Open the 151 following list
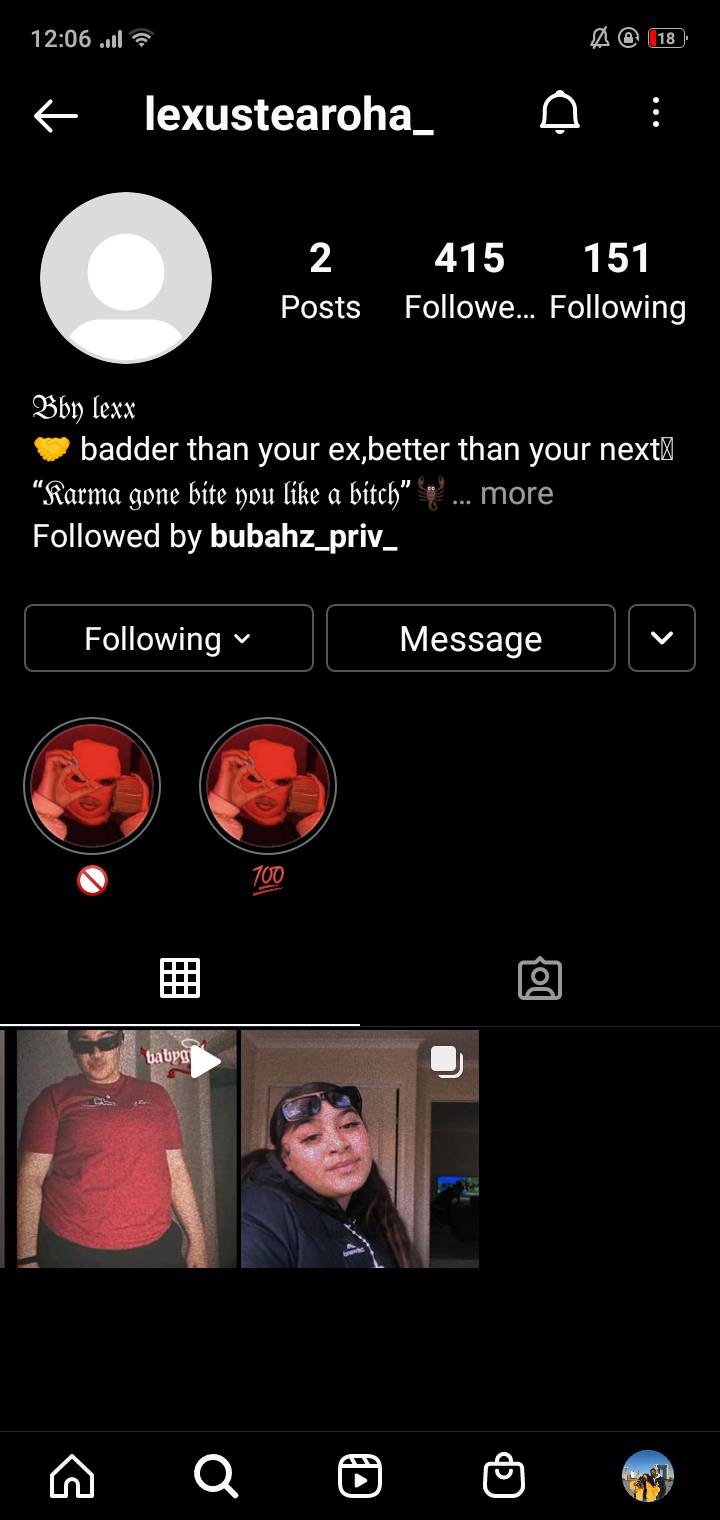 tap(617, 280)
